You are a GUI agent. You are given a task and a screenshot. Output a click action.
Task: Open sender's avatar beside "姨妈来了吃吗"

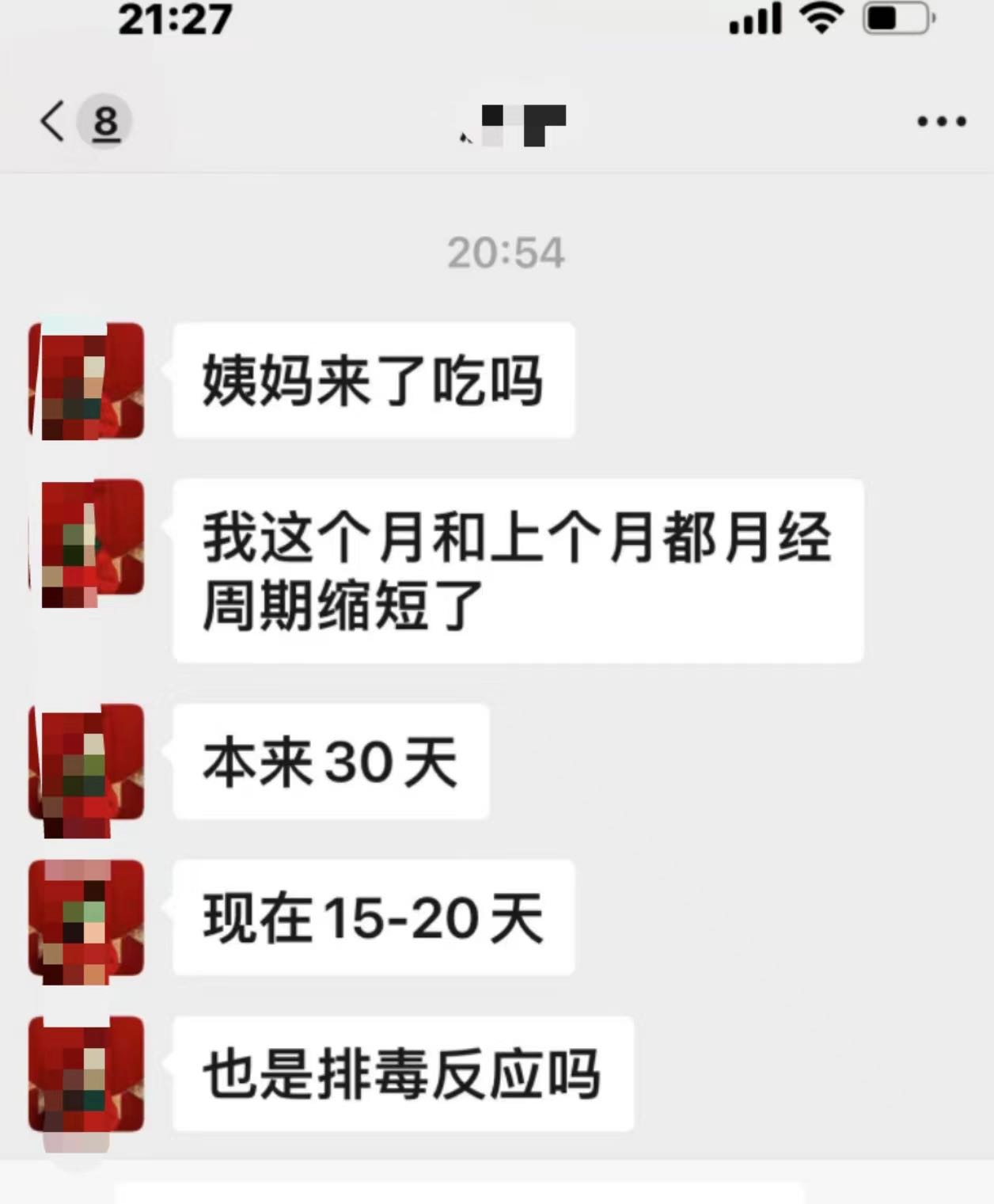87,381
